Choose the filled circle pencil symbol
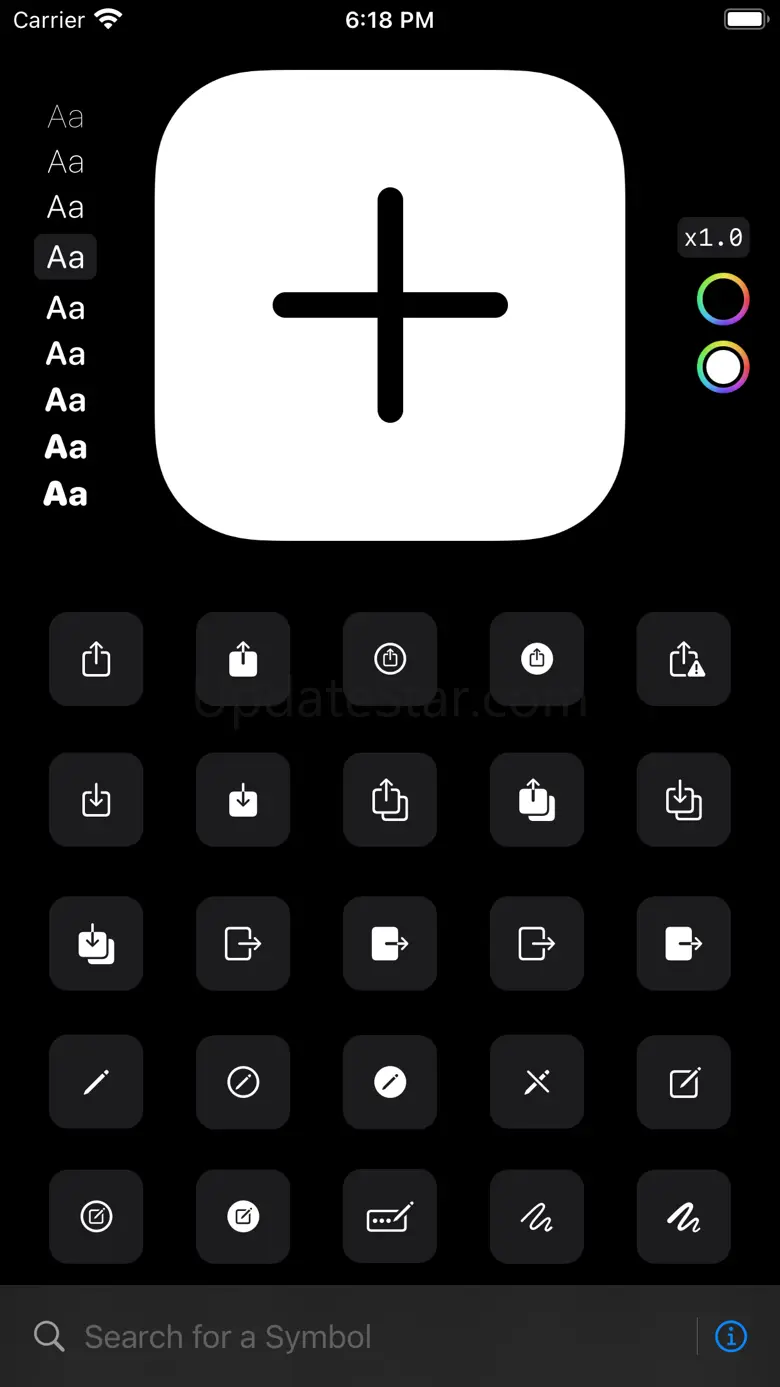 (x=390, y=1082)
